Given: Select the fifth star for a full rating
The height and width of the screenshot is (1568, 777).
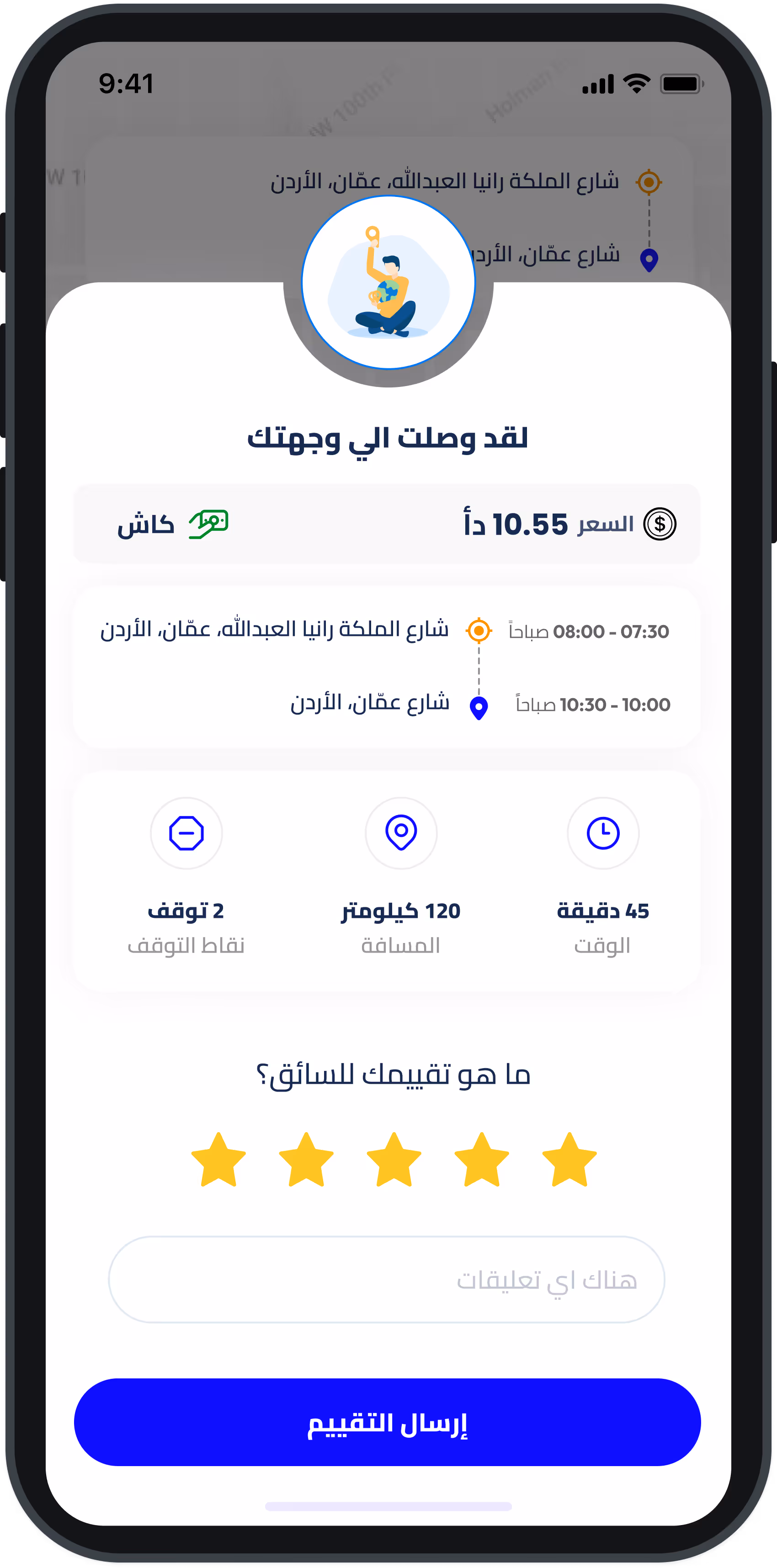Looking at the screenshot, I should tap(218, 1160).
